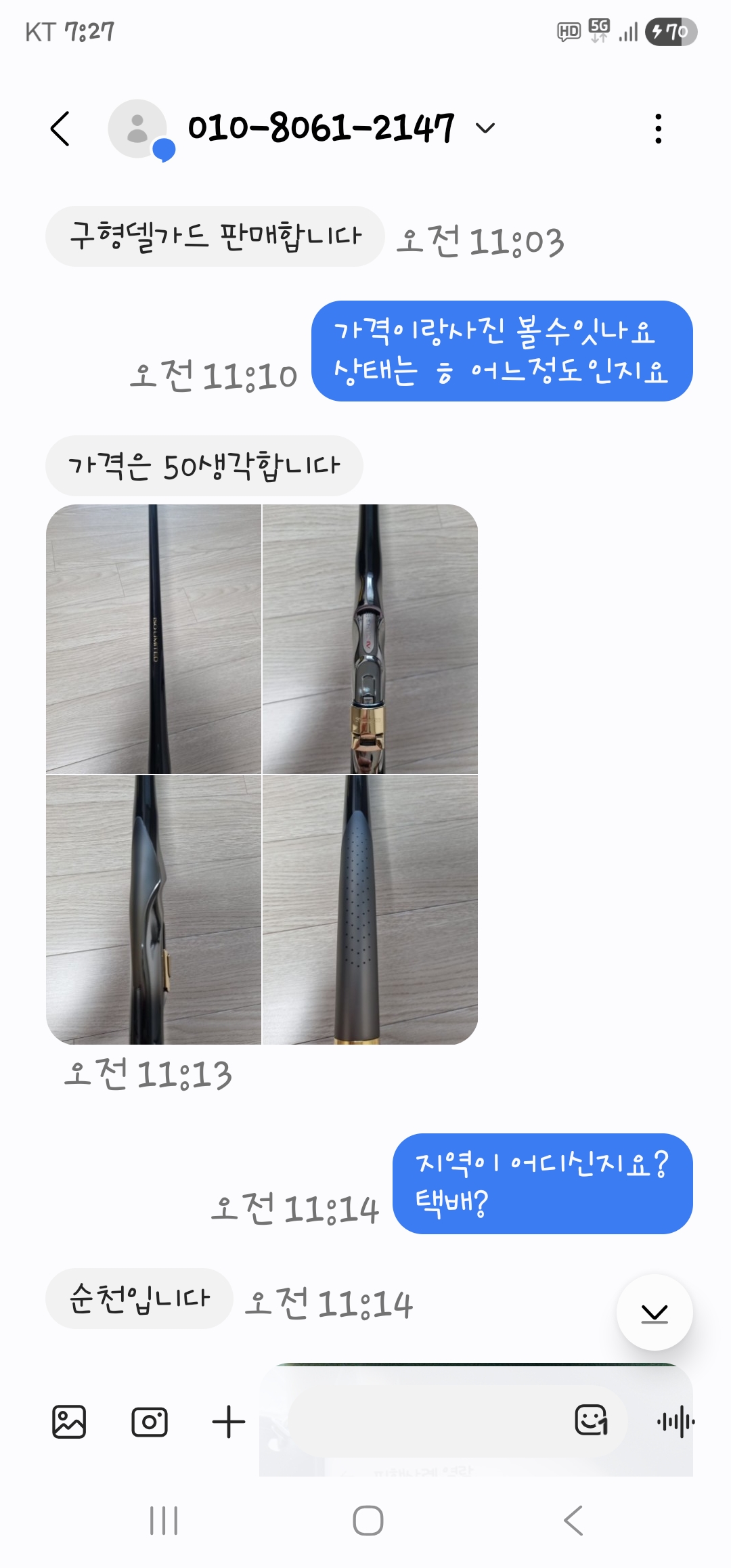Viewport: 731px width, 1568px height.
Task: Open contact avatar for 010-8061-2147
Action: click(x=138, y=129)
